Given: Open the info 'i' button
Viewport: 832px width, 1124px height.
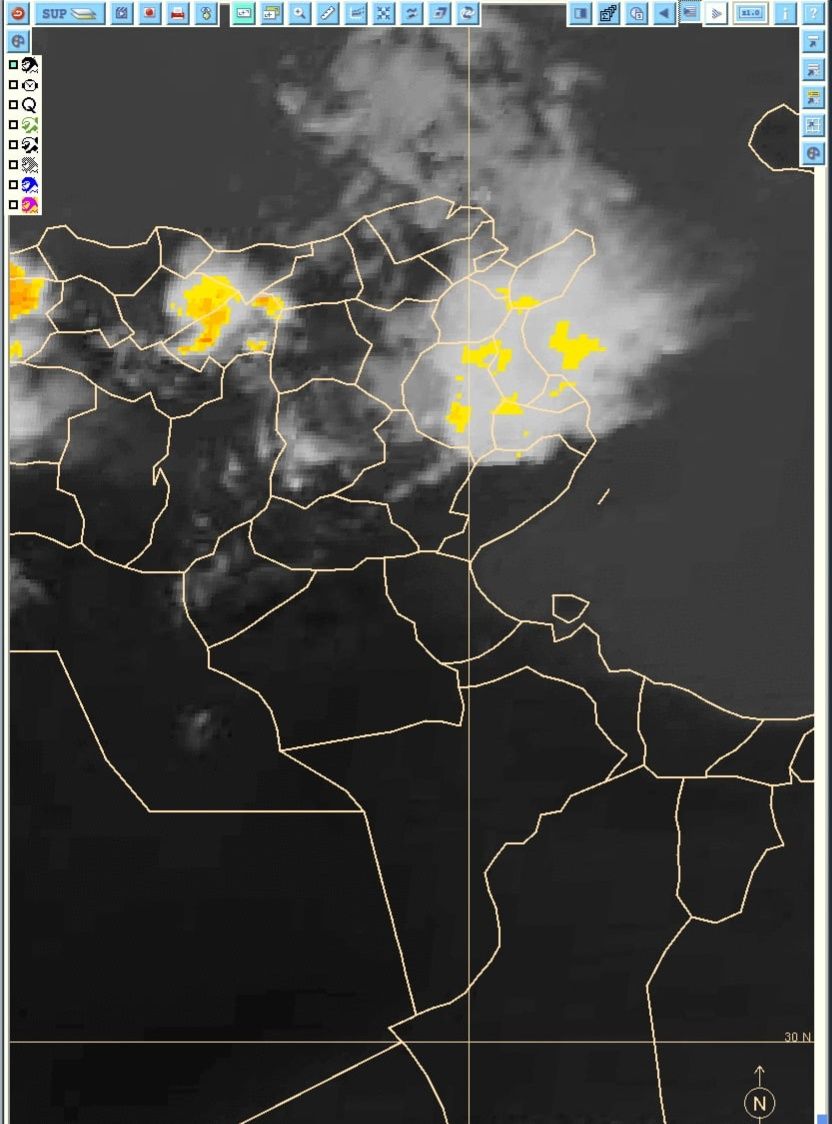Looking at the screenshot, I should [785, 13].
